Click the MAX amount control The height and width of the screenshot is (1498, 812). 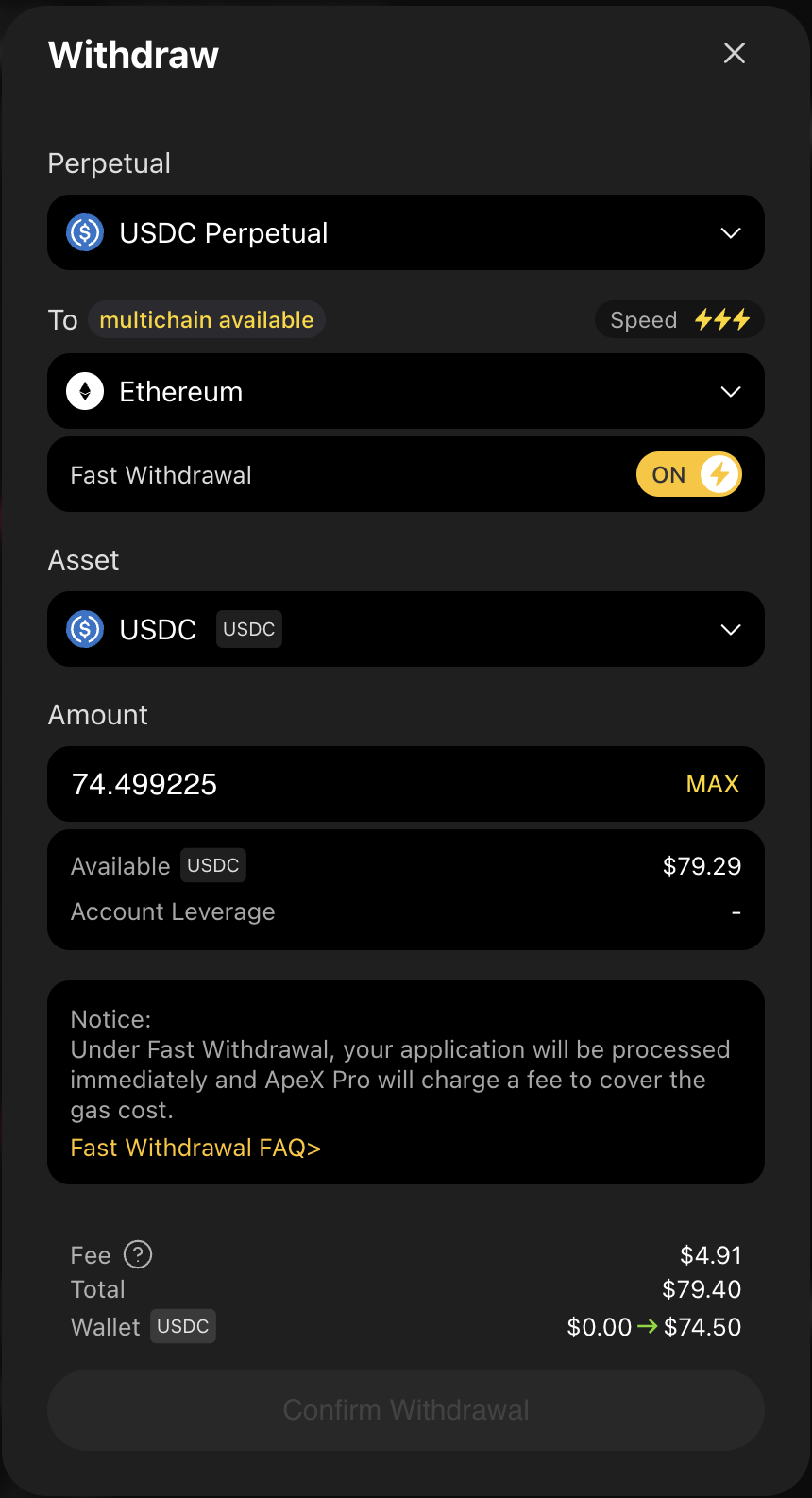click(x=713, y=783)
